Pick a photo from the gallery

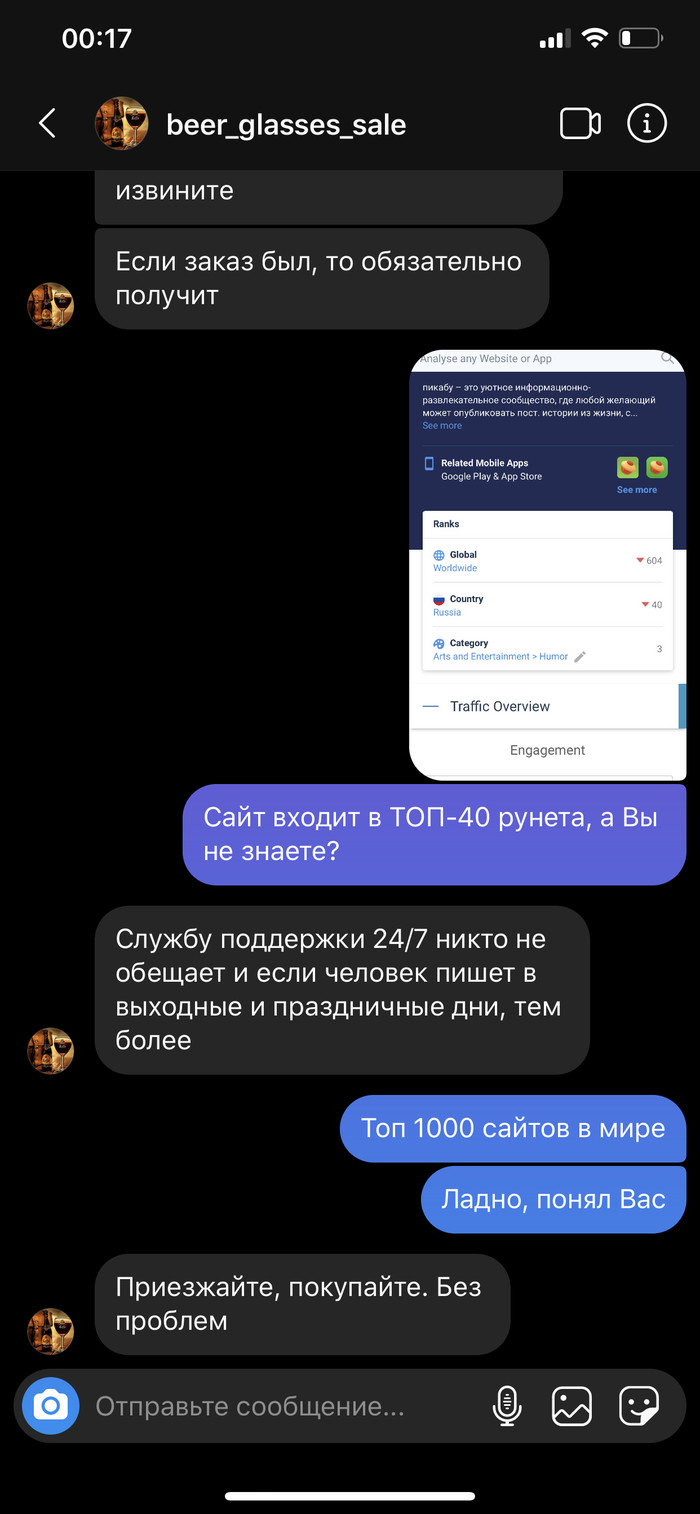pos(572,1406)
